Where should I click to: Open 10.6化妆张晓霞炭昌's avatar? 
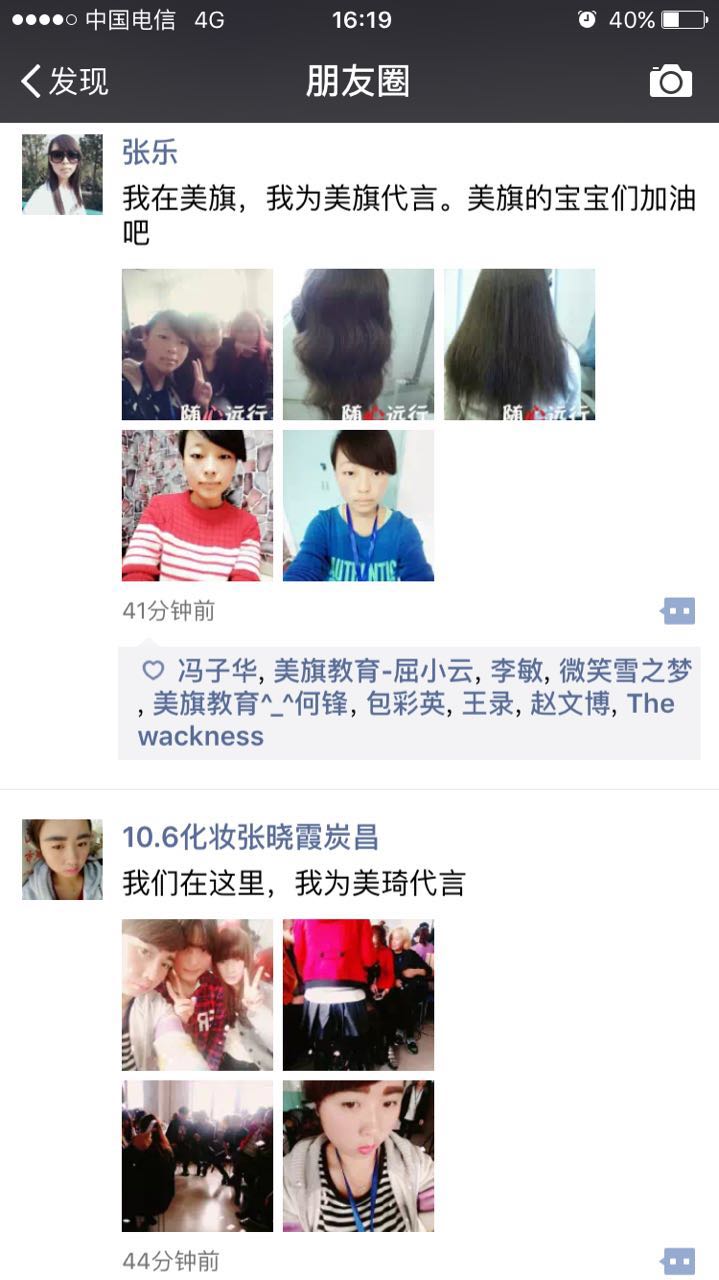click(62, 859)
